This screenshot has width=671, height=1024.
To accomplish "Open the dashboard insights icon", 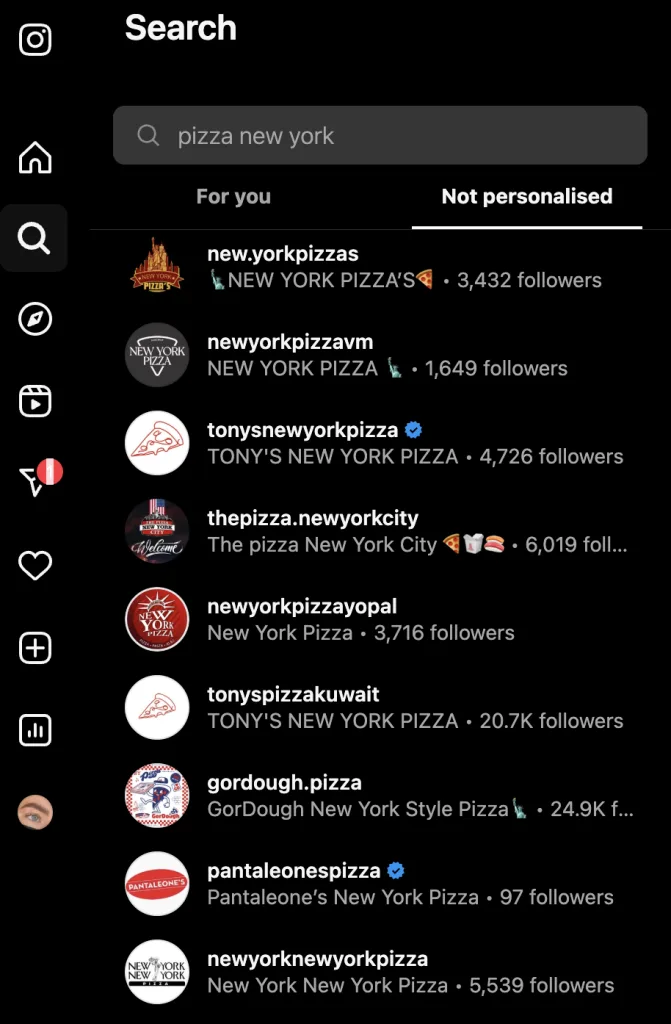I will [x=35, y=730].
